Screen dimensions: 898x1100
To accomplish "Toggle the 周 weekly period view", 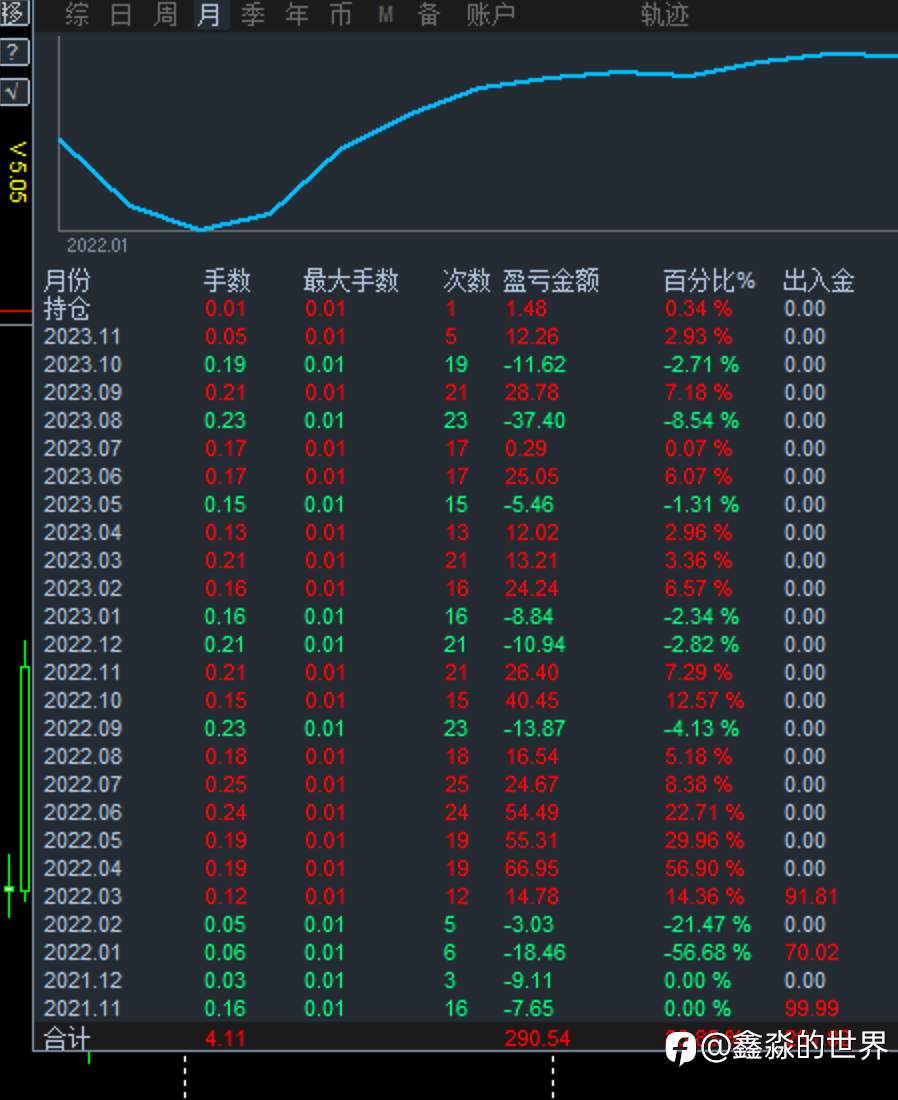I will click(x=164, y=15).
